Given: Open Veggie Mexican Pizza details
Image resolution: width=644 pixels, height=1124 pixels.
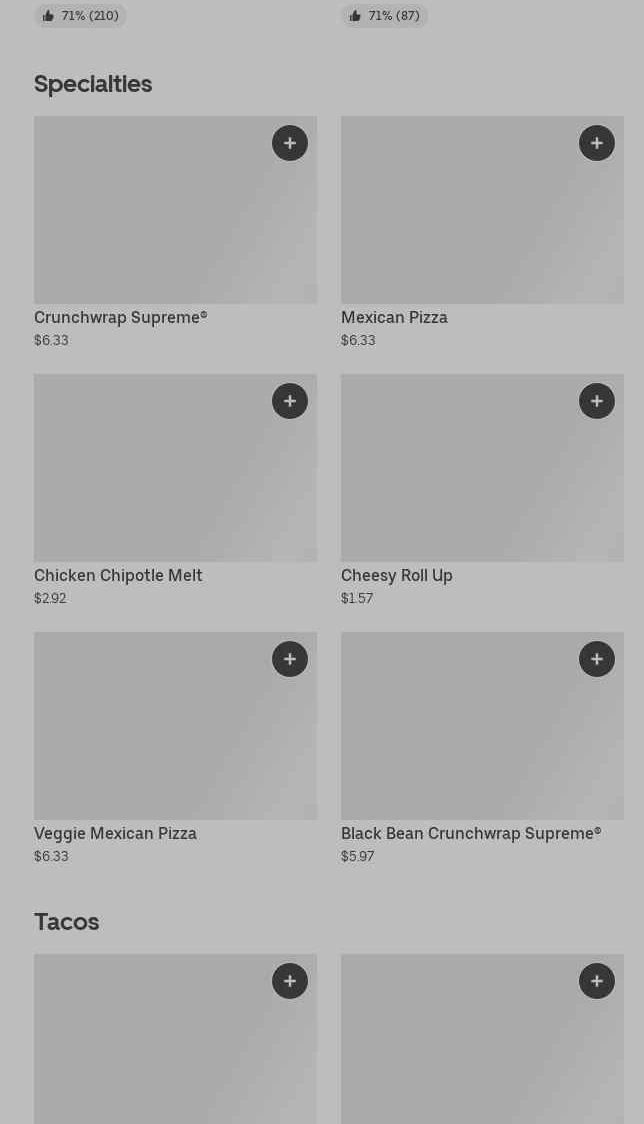Looking at the screenshot, I should click(x=175, y=749).
